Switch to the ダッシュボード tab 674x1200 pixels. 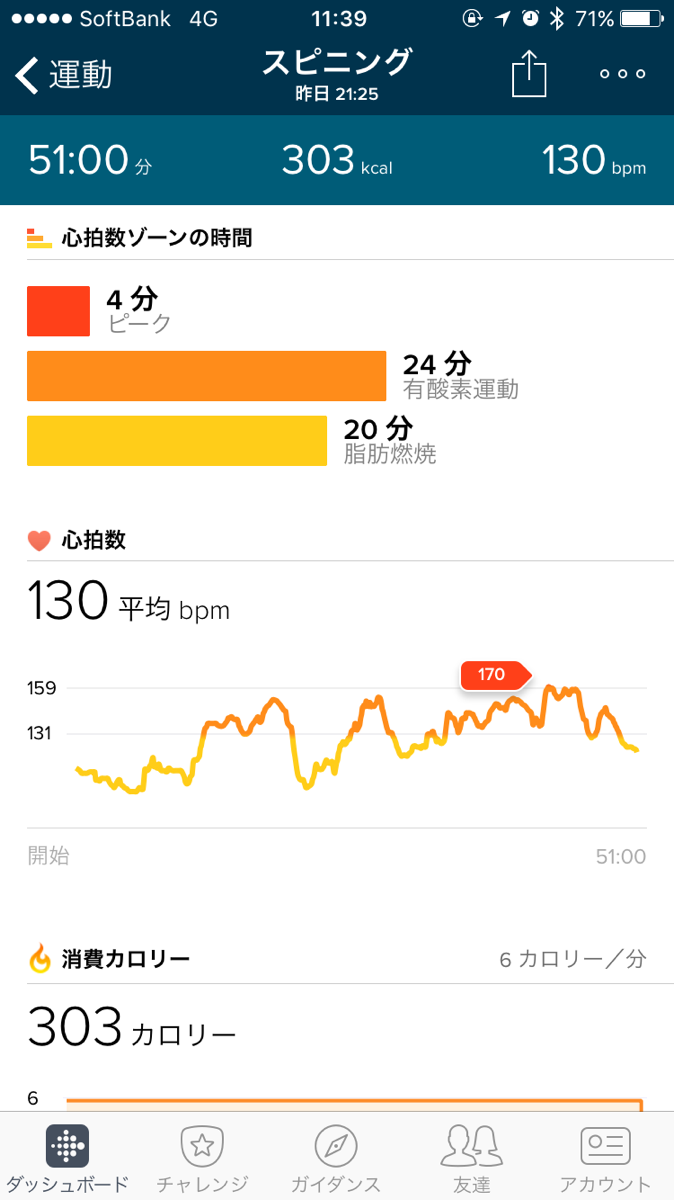(x=68, y=1158)
